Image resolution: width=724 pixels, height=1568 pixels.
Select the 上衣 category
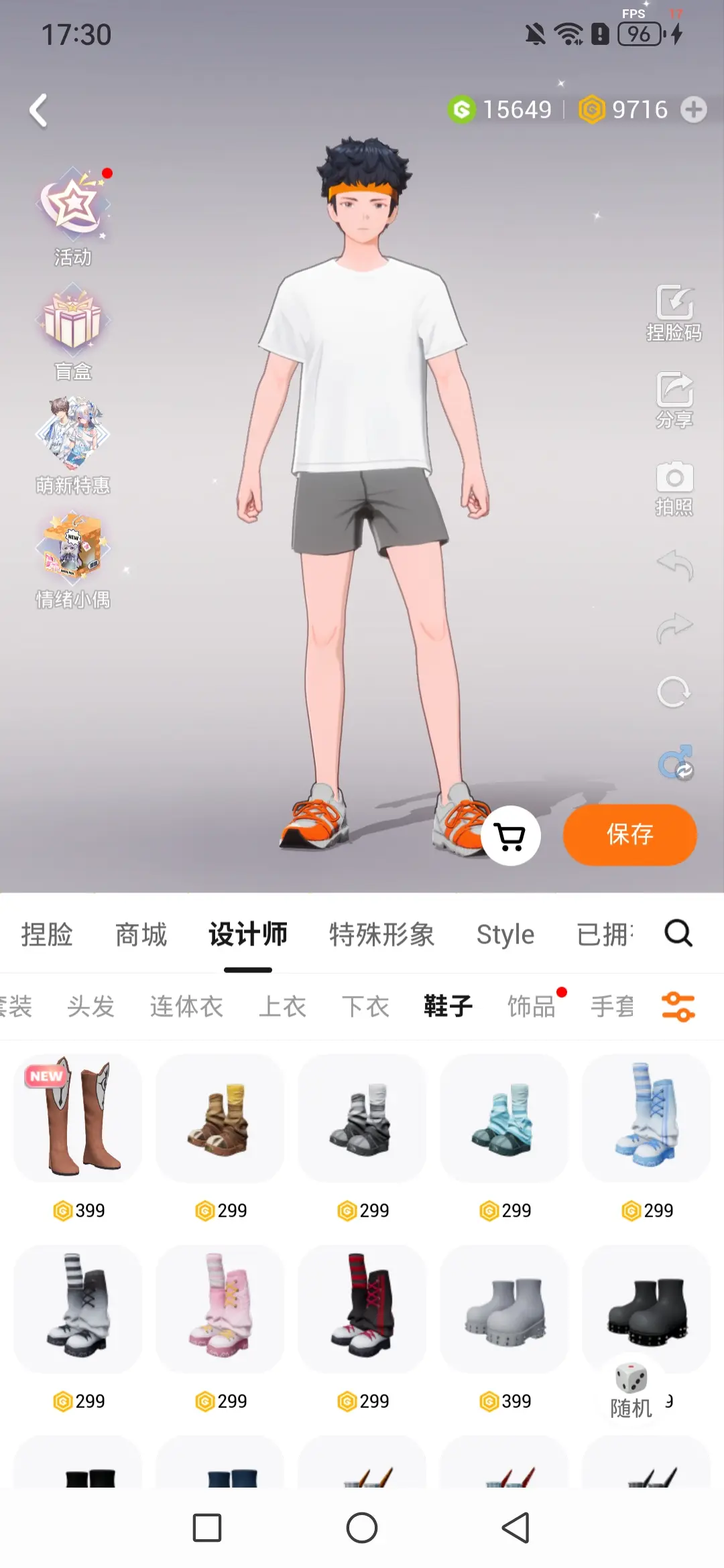point(282,1006)
